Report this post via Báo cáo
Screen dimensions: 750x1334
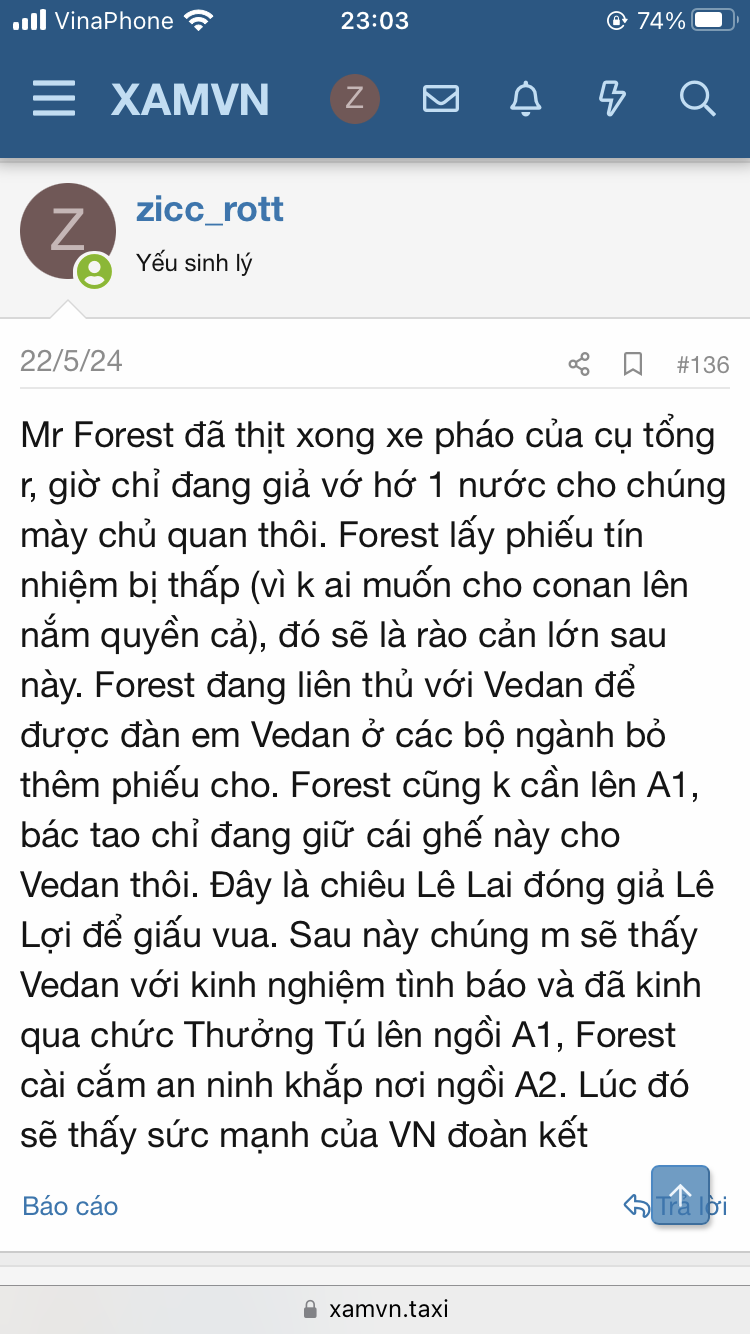(70, 1206)
